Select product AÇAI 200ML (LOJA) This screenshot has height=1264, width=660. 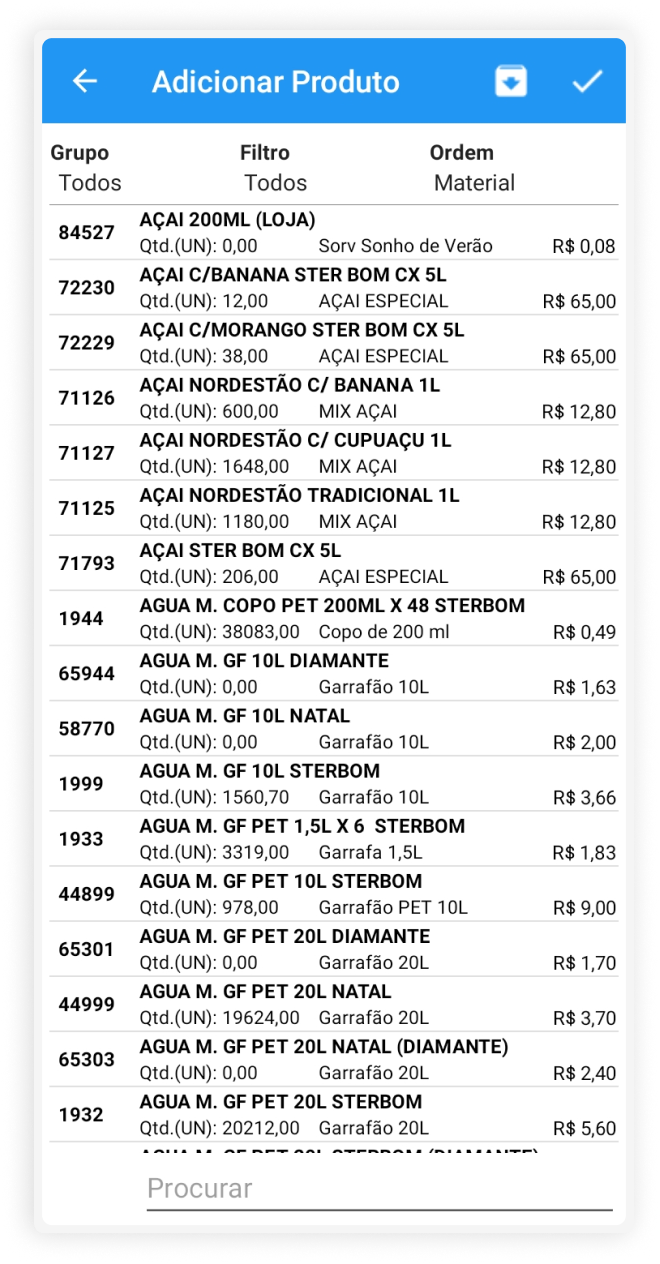click(330, 232)
